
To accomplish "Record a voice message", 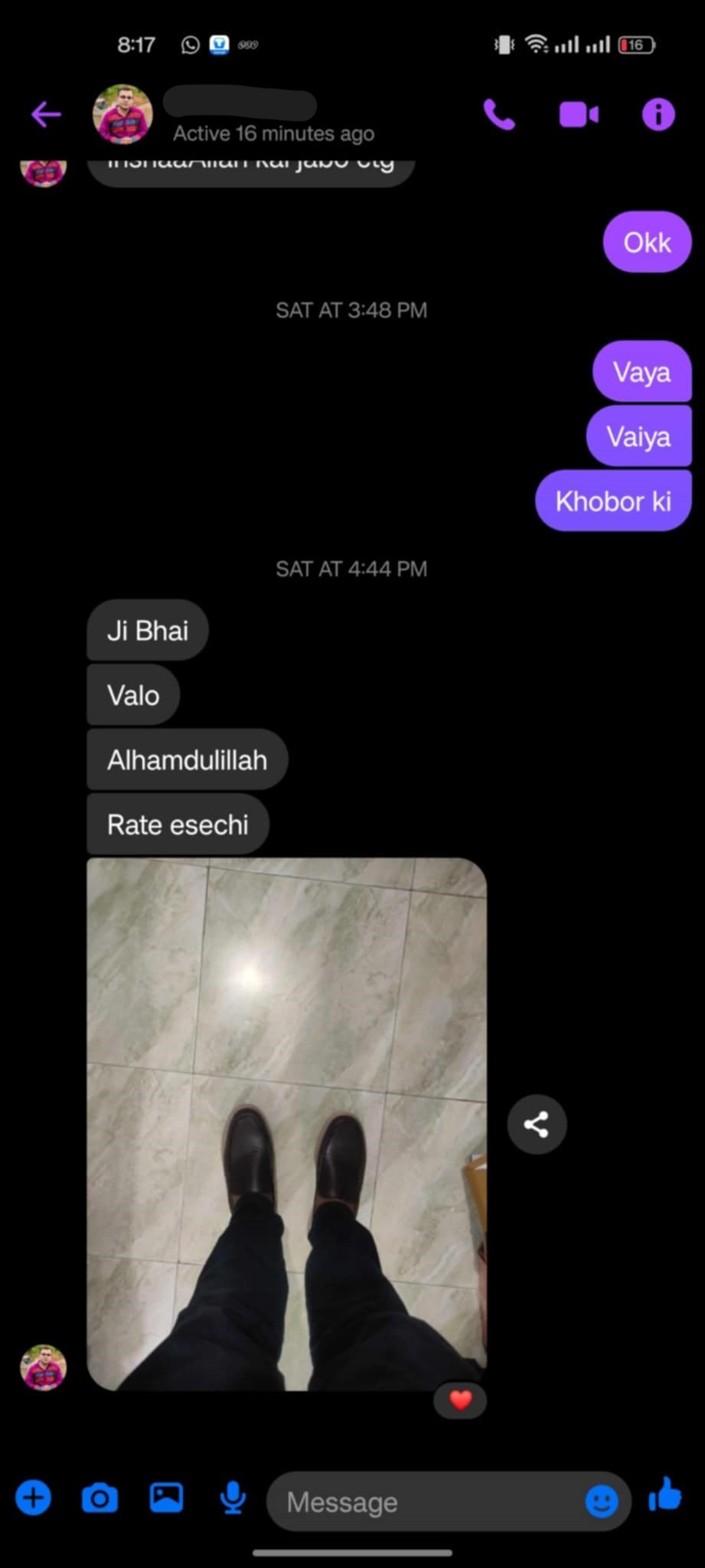I will [233, 1498].
